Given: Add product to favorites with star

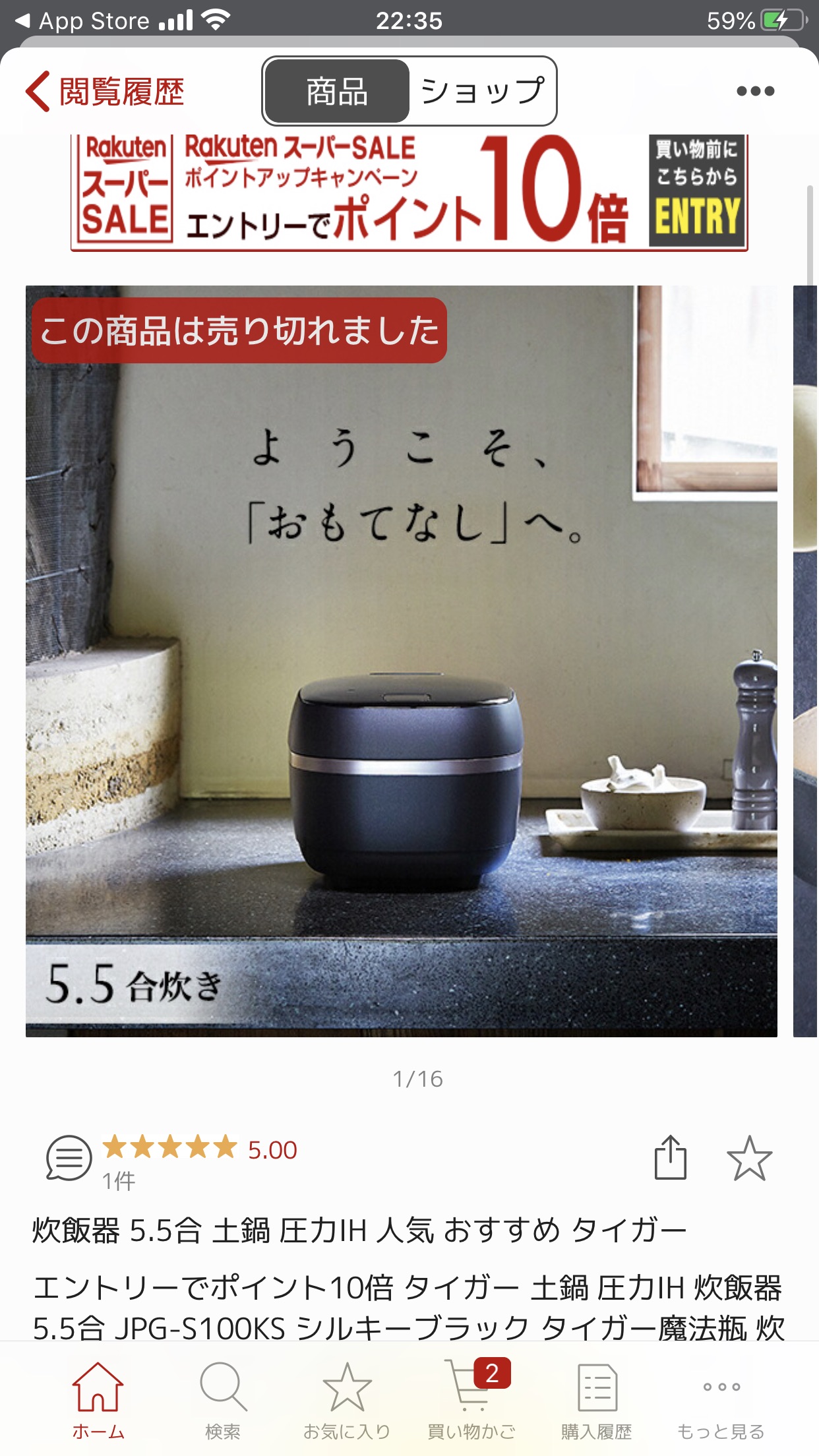Looking at the screenshot, I should [749, 1158].
